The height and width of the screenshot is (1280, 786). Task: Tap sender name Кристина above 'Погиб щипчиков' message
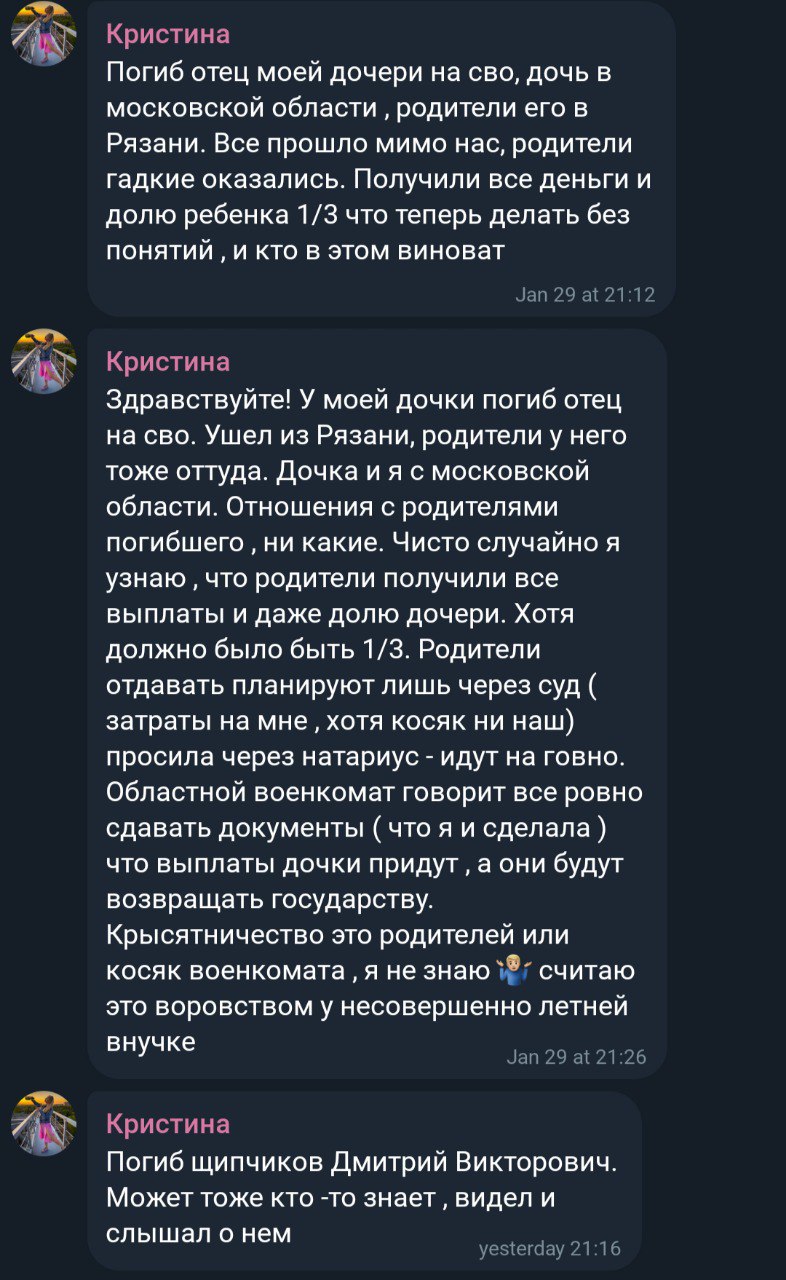168,1124
